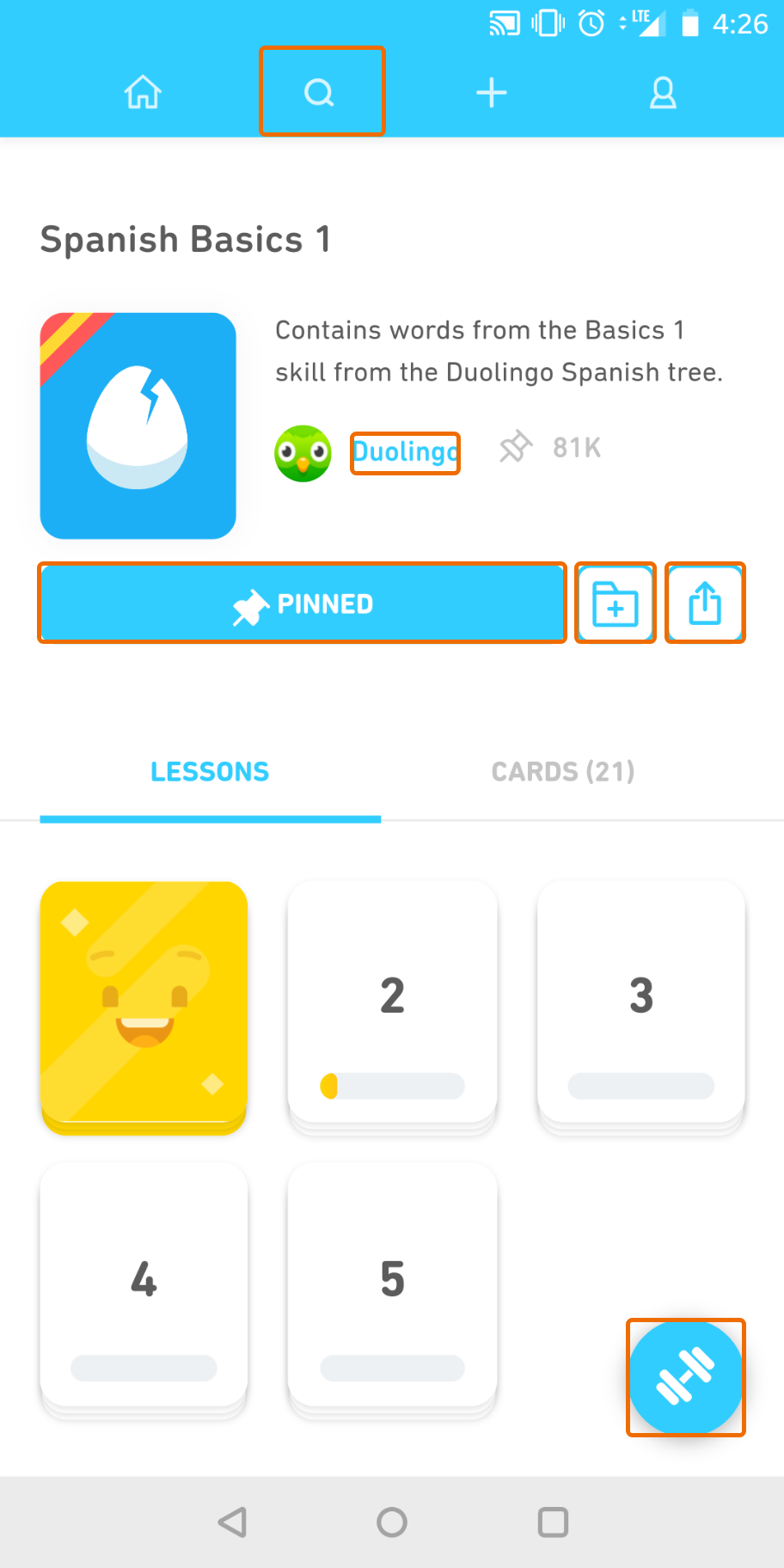Go back using system back button

tap(232, 1522)
